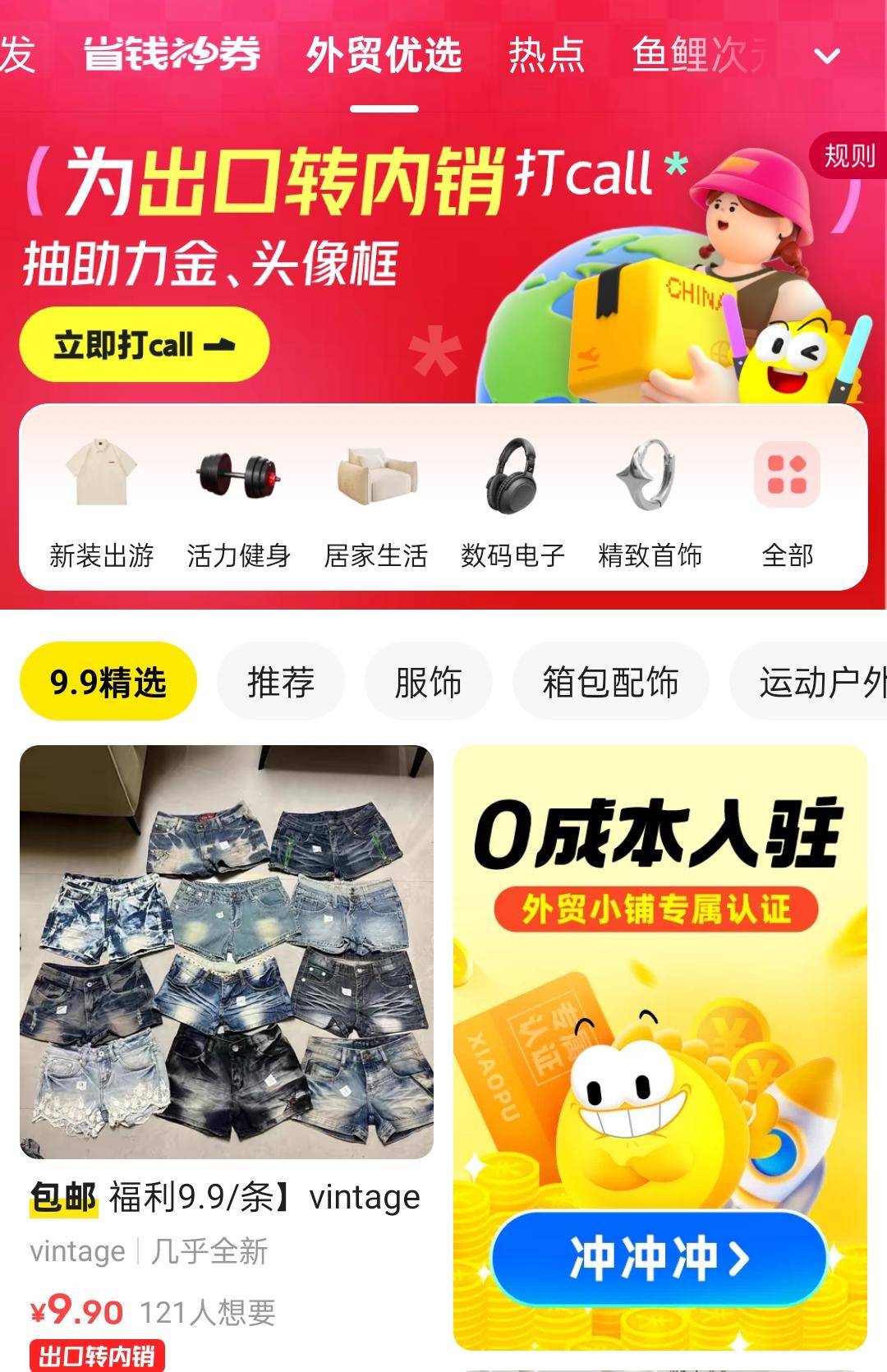Open the 新装出游 category
Image resolution: width=887 pixels, height=1372 pixels.
pyautogui.click(x=101, y=503)
